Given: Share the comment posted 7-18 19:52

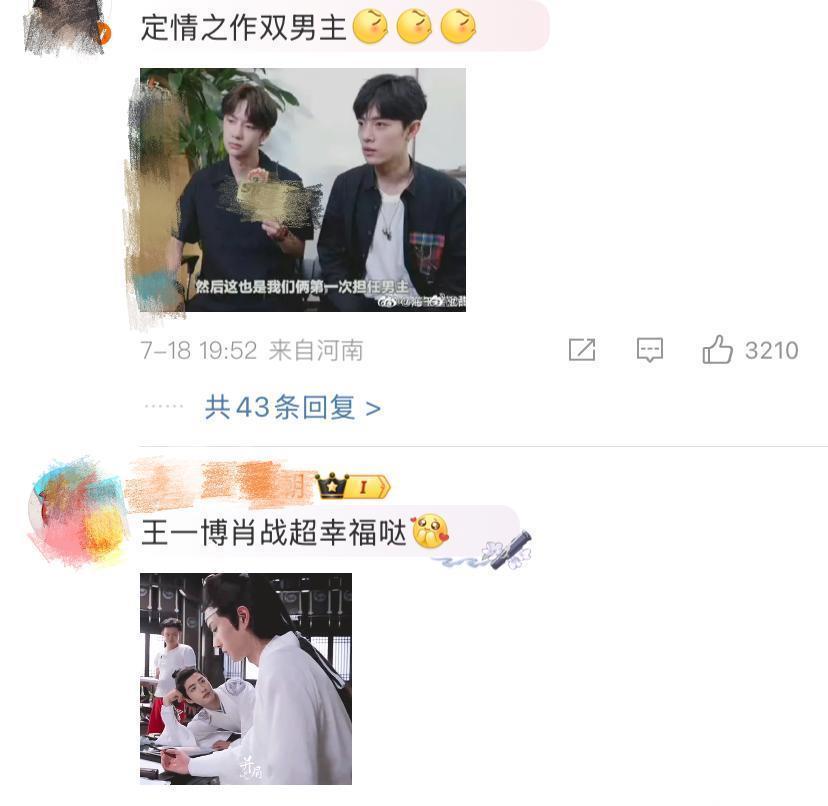Looking at the screenshot, I should tap(582, 350).
